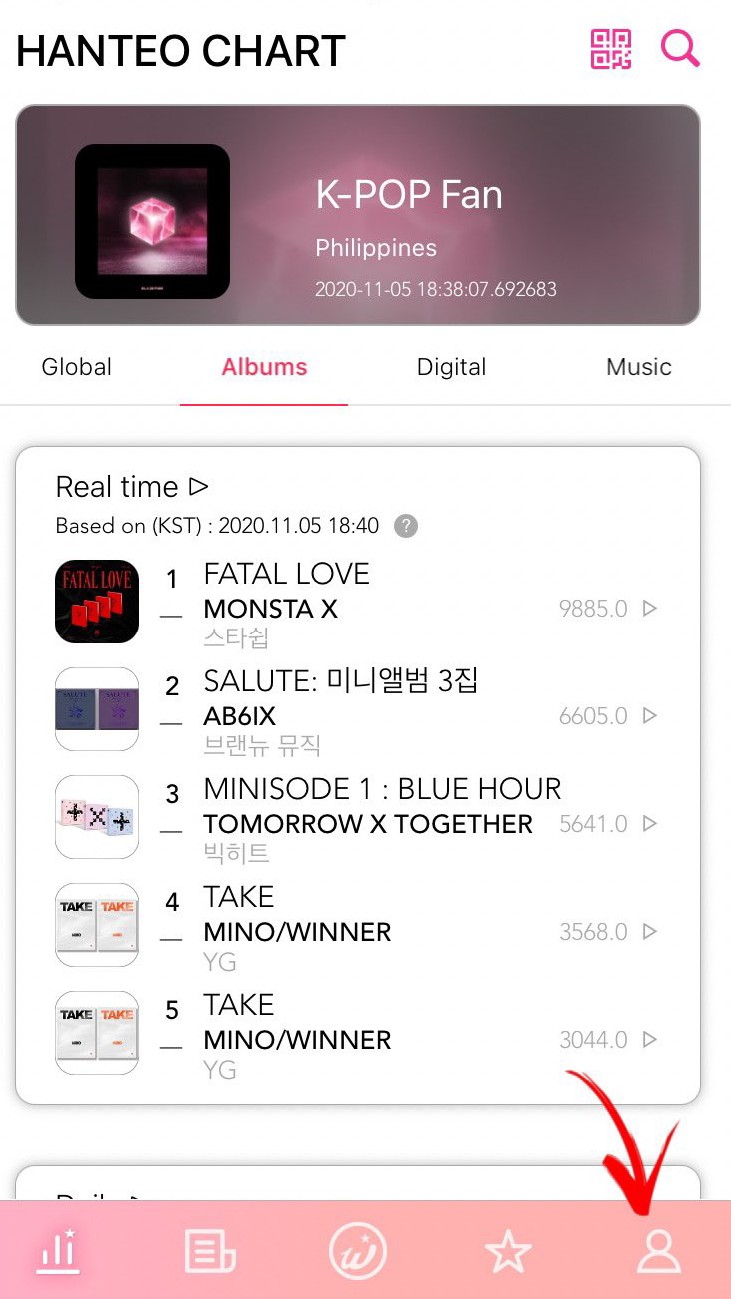Image resolution: width=731 pixels, height=1299 pixels.
Task: Open the star favorites tab
Action: 508,1252
